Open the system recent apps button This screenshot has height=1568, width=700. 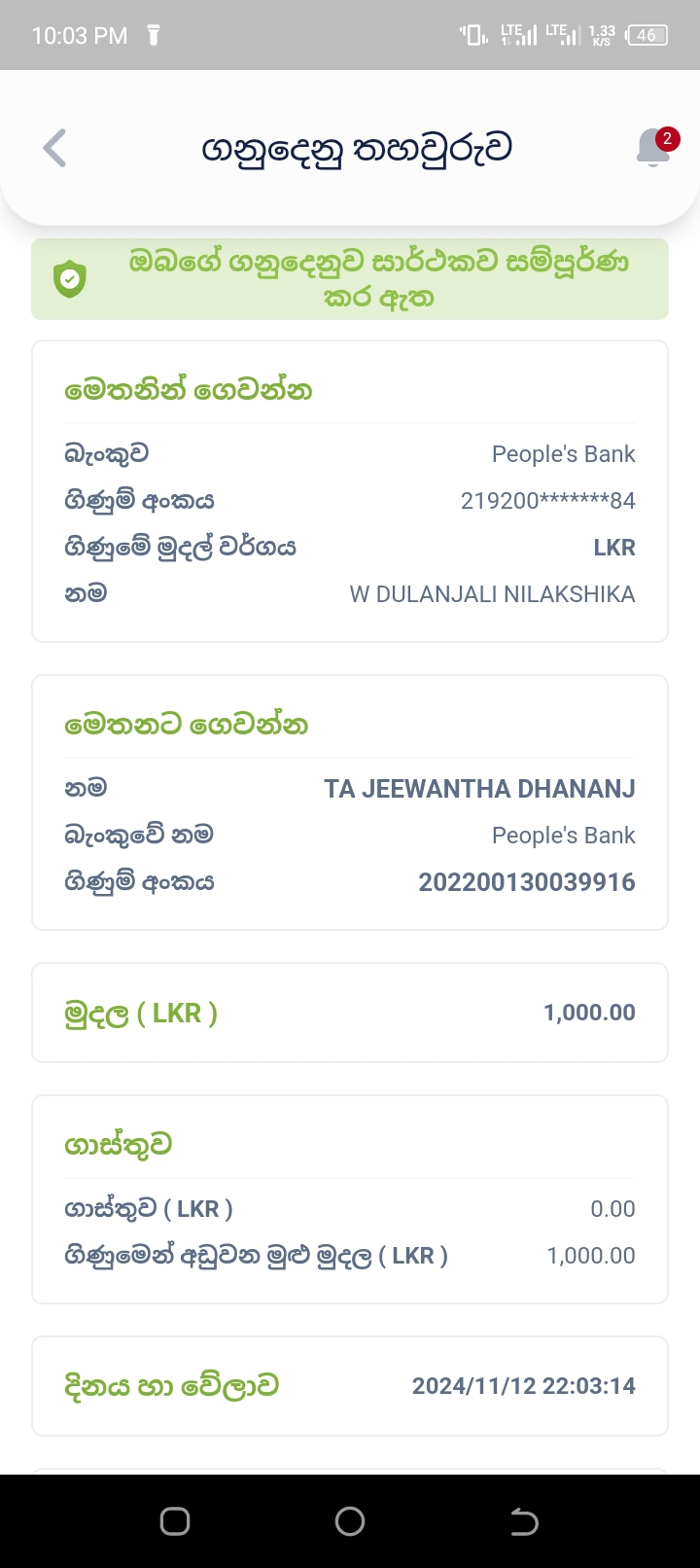(x=175, y=1521)
